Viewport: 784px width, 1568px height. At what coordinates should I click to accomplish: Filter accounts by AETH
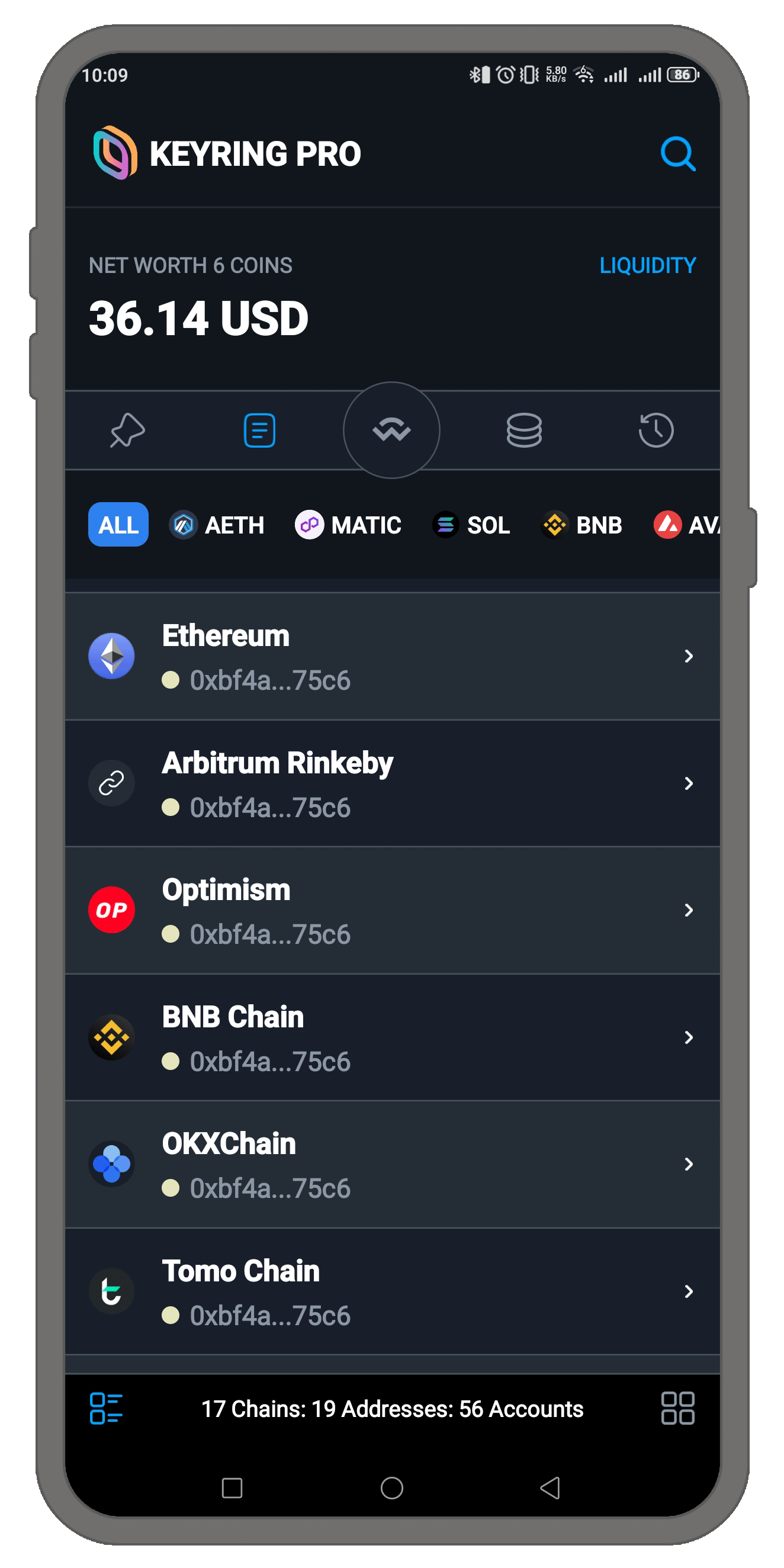[x=217, y=525]
